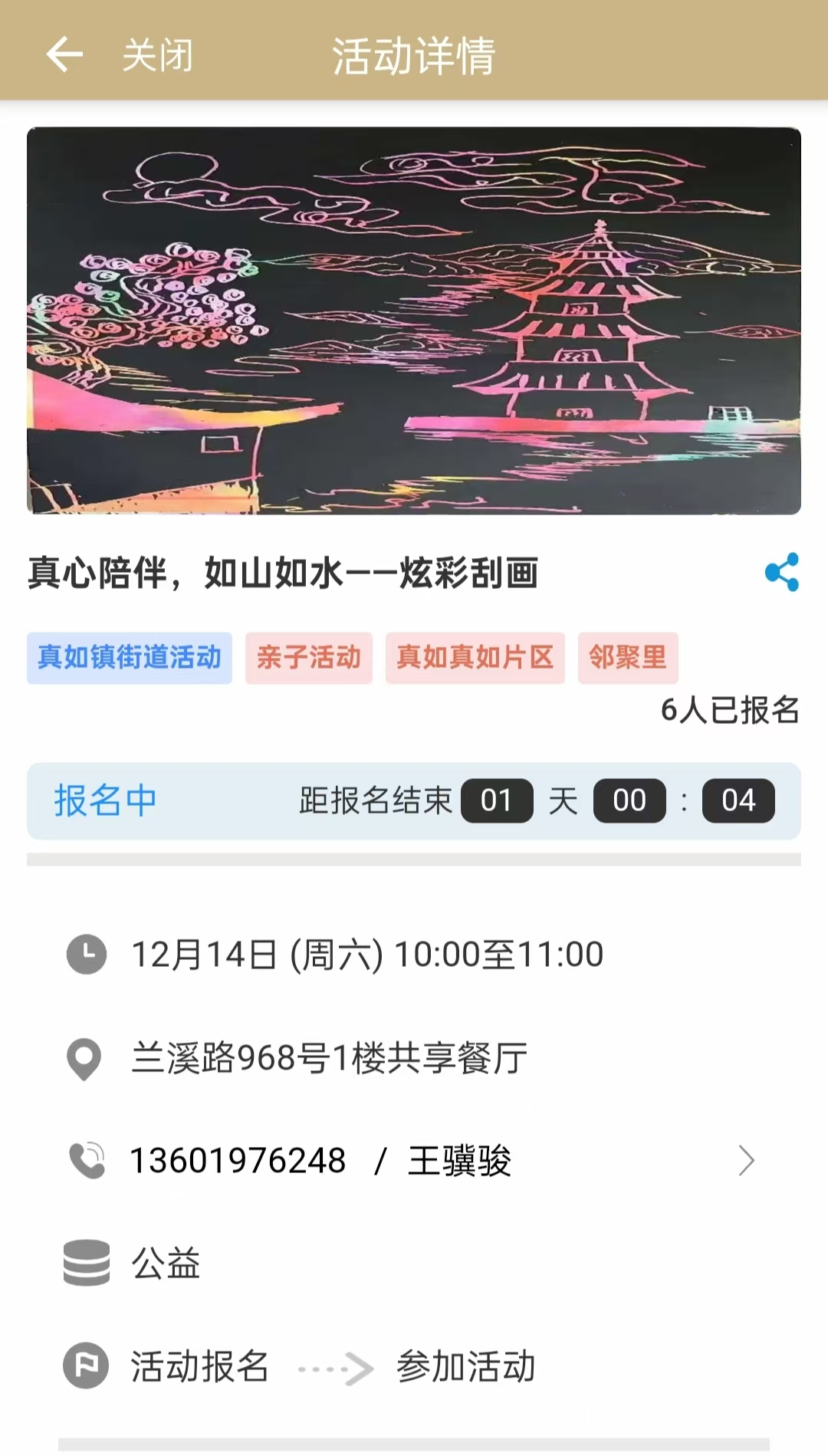This screenshot has height=1456, width=828.
Task: Select the 真如真如片区 tag
Action: 475,658
